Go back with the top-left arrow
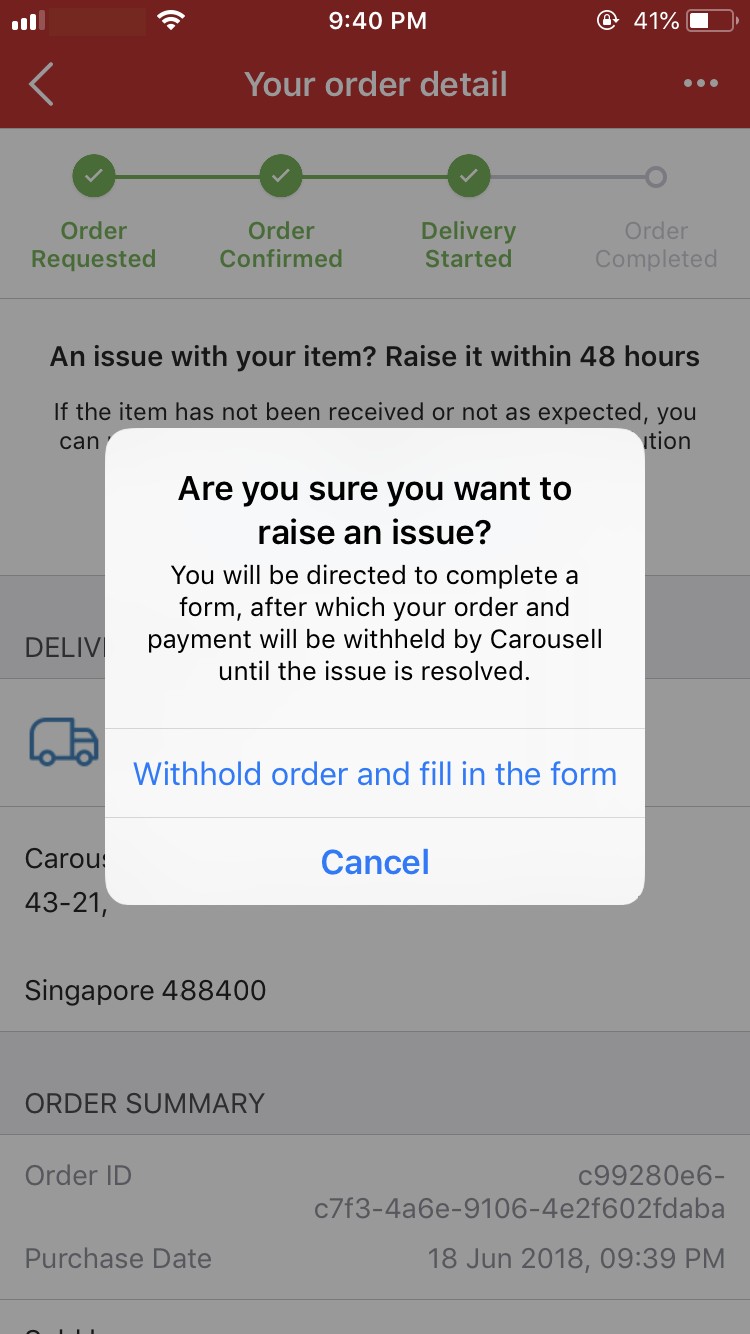750x1334 pixels. point(41,84)
